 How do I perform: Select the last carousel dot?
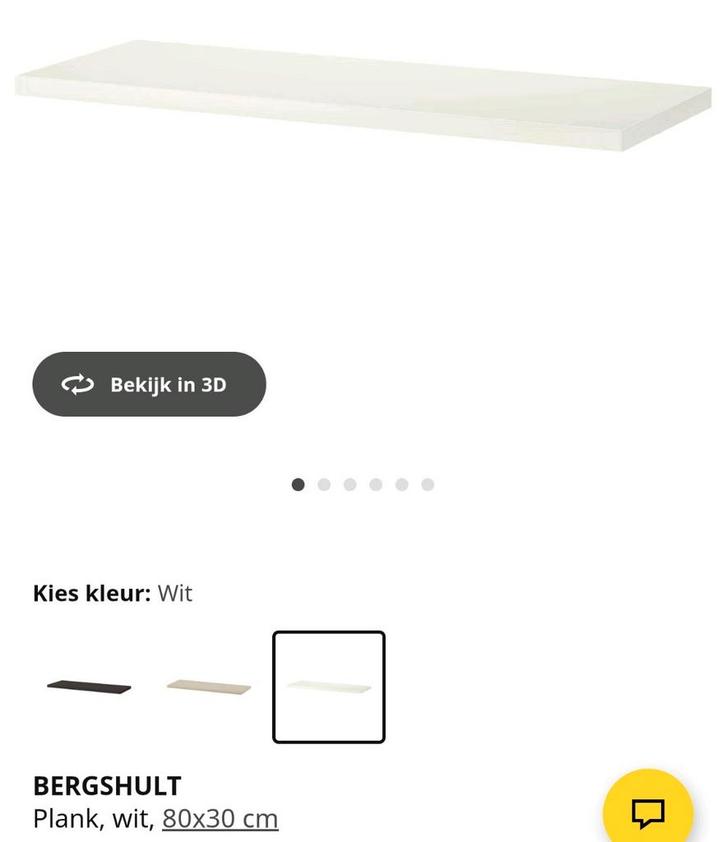tap(427, 483)
